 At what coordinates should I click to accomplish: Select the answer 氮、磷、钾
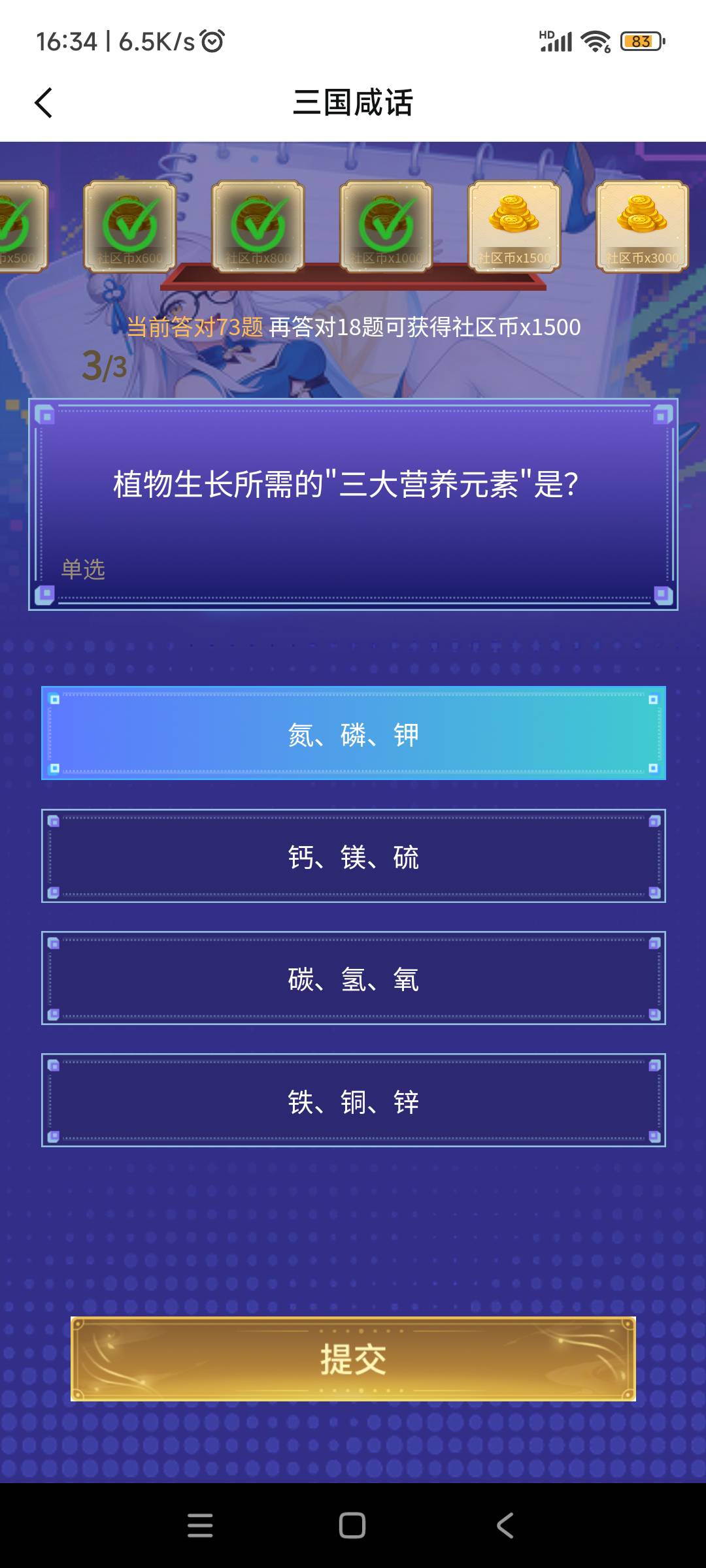pos(353,733)
